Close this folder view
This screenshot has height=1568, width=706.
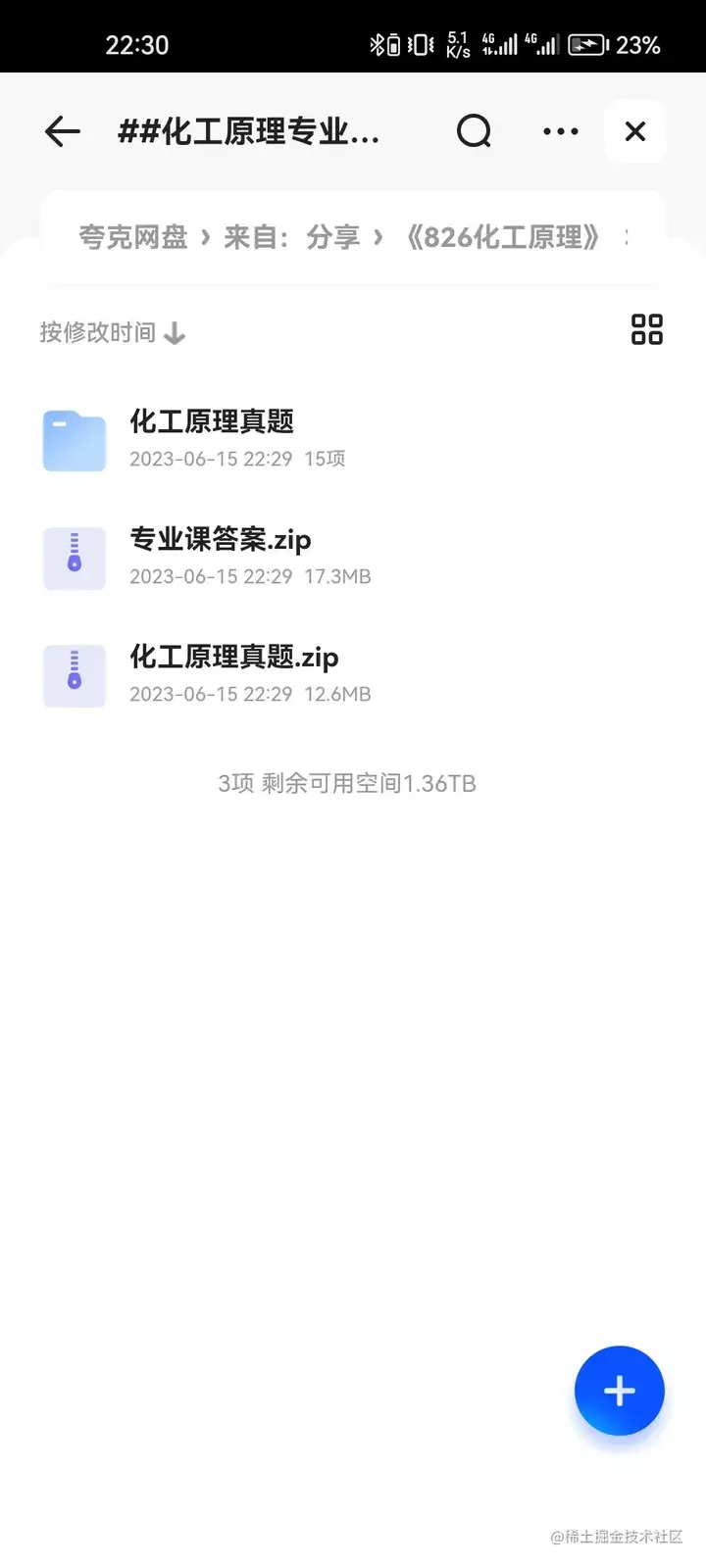tap(635, 131)
